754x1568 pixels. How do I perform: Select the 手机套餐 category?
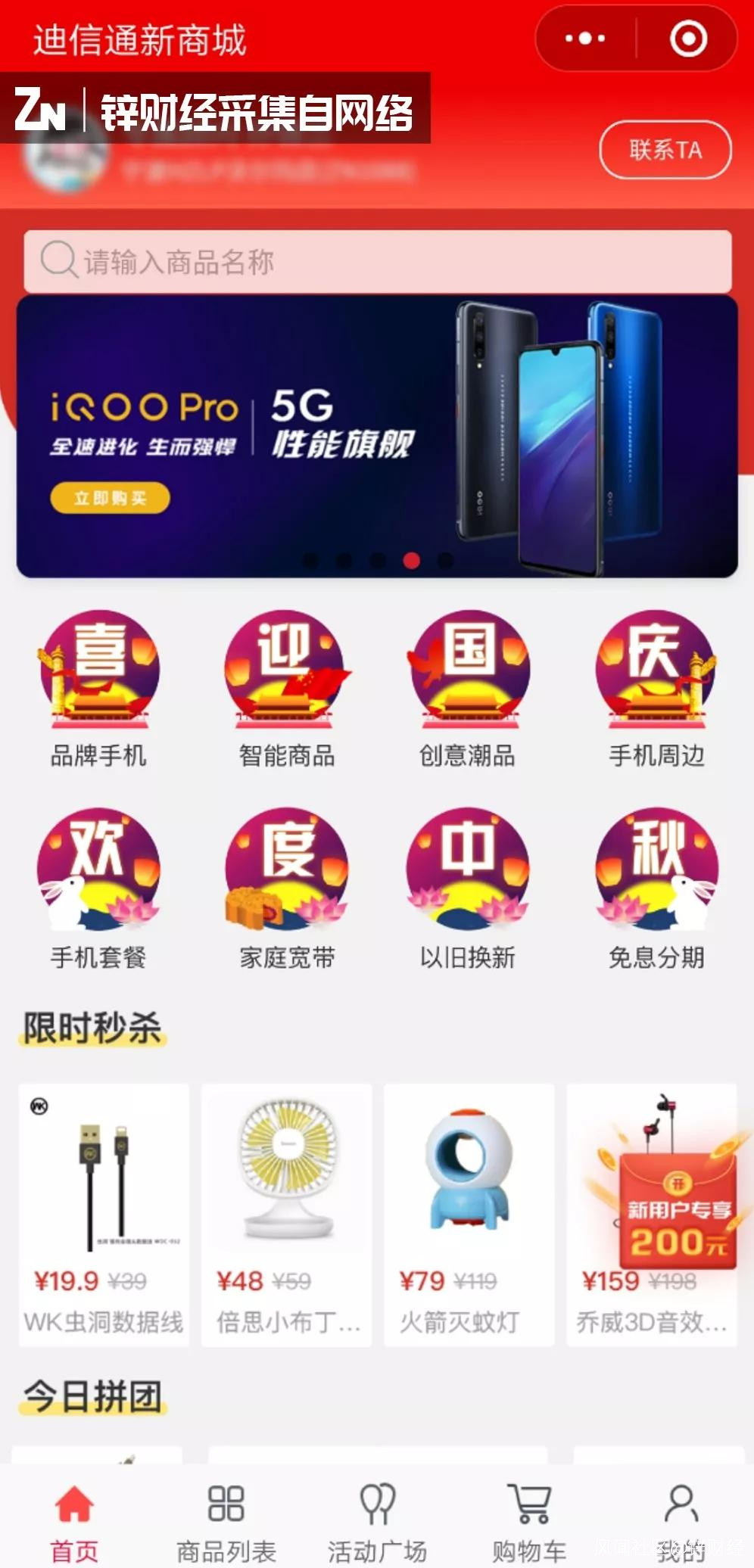point(98,889)
